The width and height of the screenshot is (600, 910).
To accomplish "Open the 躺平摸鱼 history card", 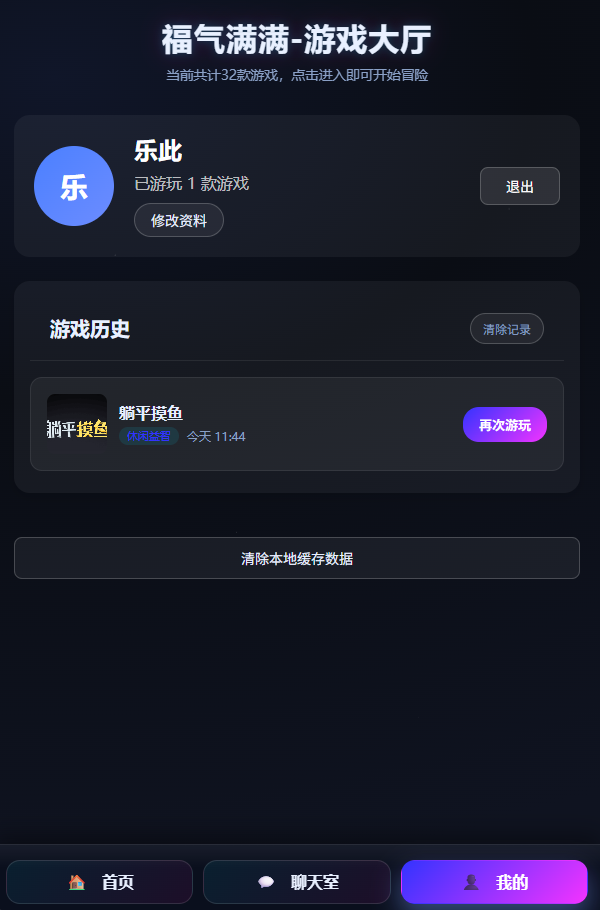I will pyautogui.click(x=280, y=424).
